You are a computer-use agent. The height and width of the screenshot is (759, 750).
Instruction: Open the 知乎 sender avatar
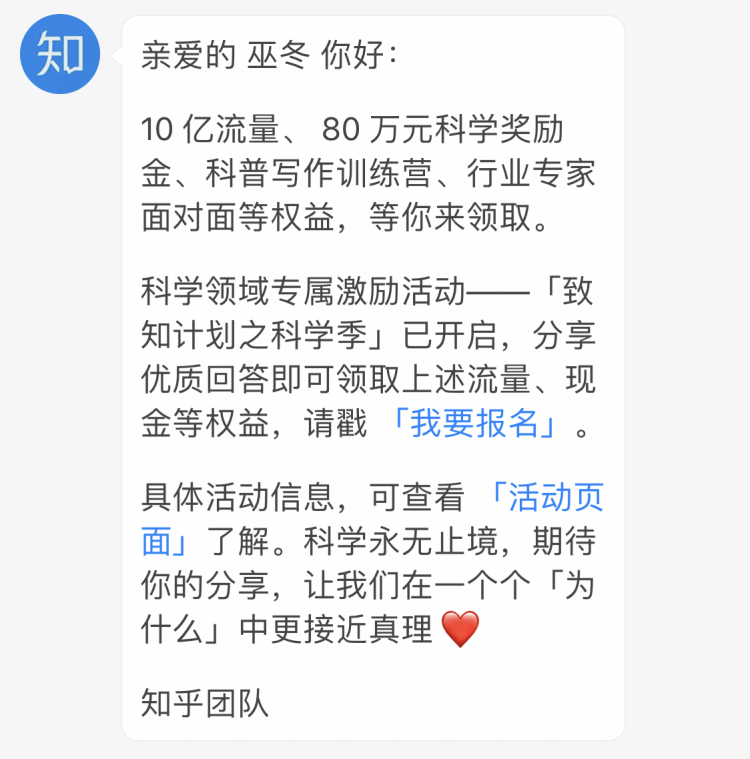point(60,55)
